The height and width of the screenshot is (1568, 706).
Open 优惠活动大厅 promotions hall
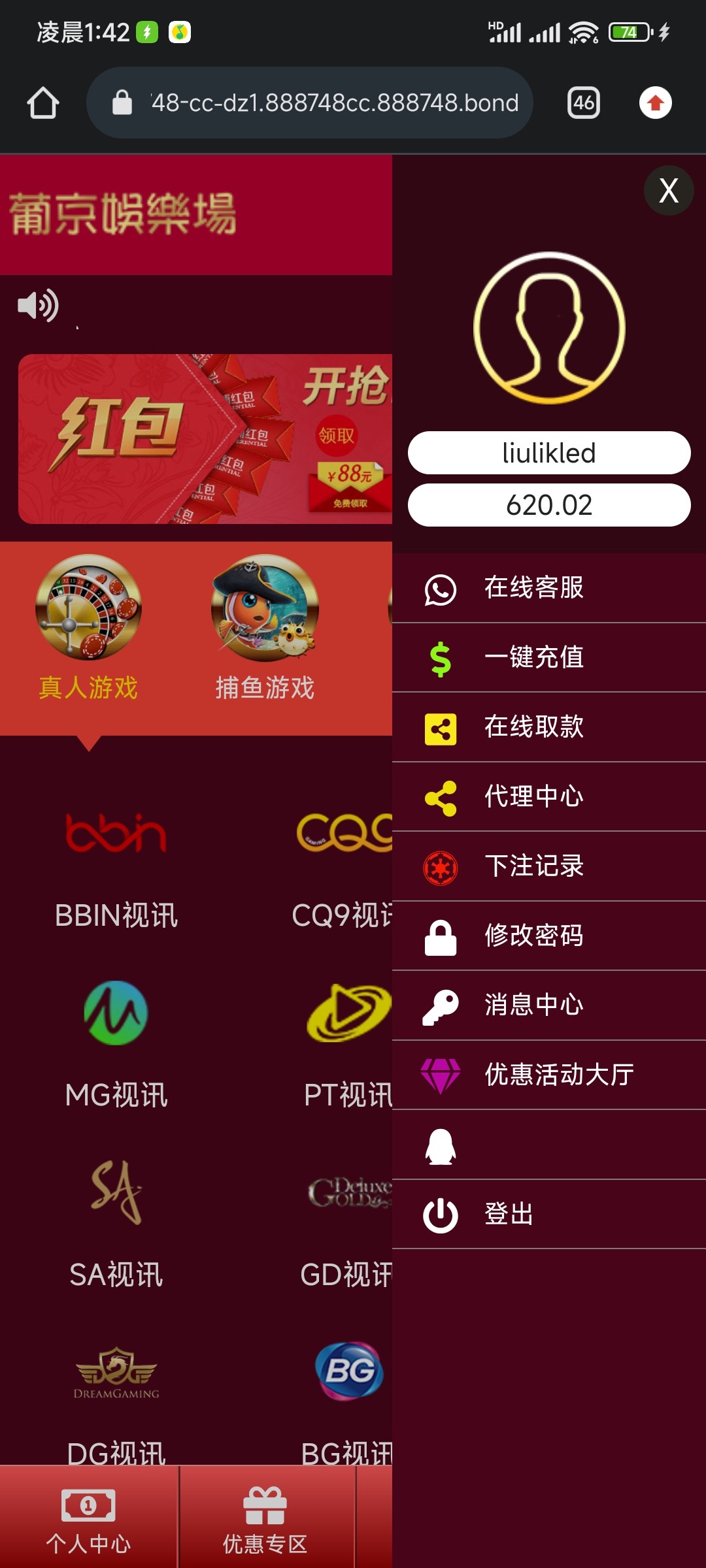pos(548,1075)
